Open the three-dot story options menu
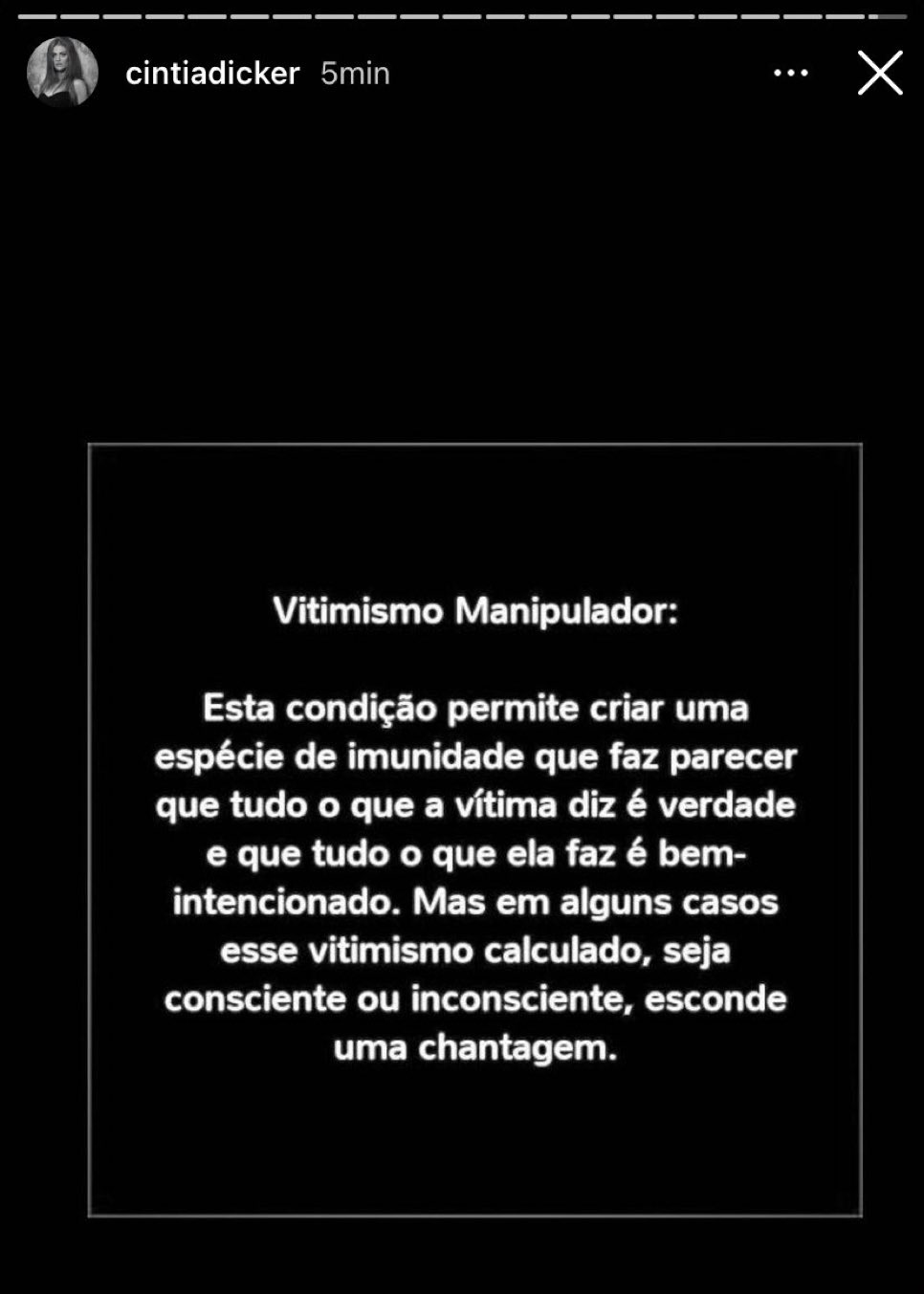The width and height of the screenshot is (924, 1294). (x=790, y=73)
